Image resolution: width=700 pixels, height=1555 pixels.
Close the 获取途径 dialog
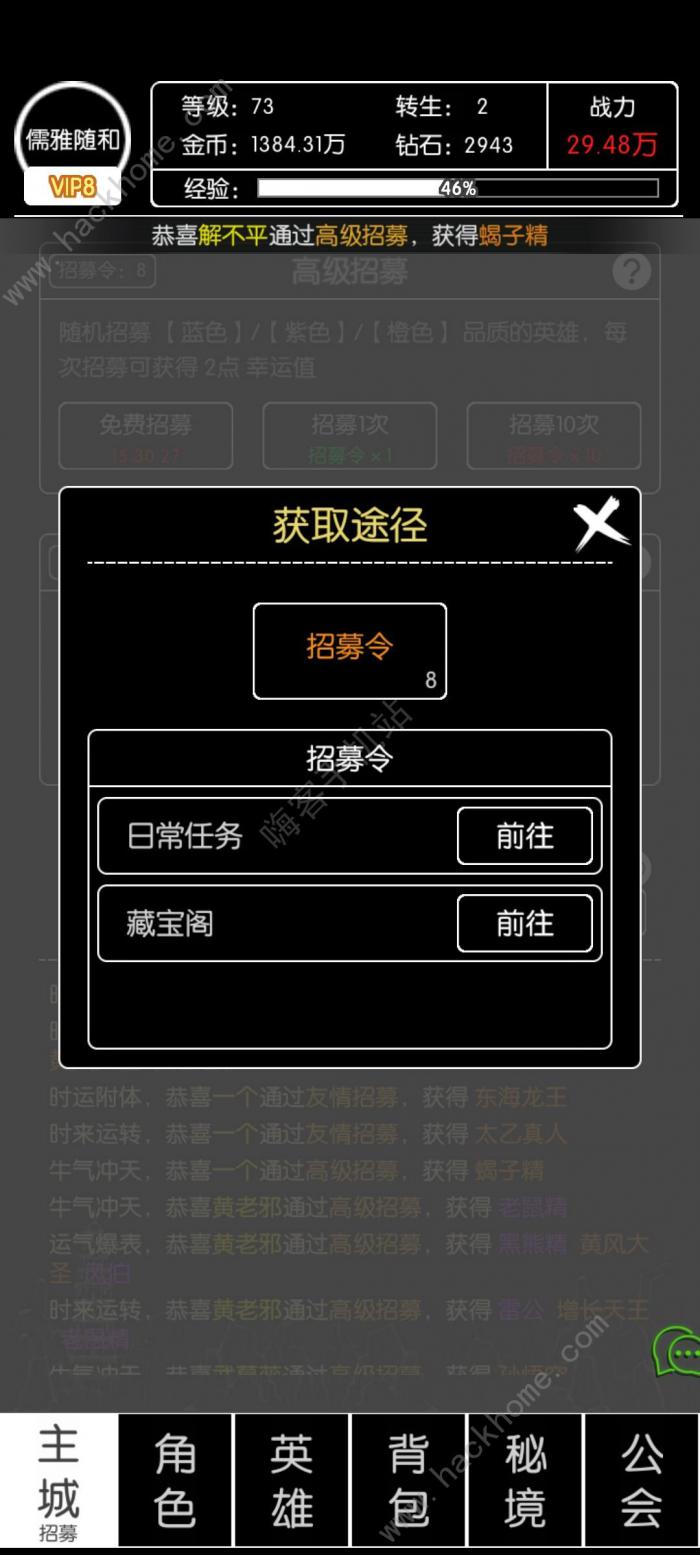[x=601, y=525]
